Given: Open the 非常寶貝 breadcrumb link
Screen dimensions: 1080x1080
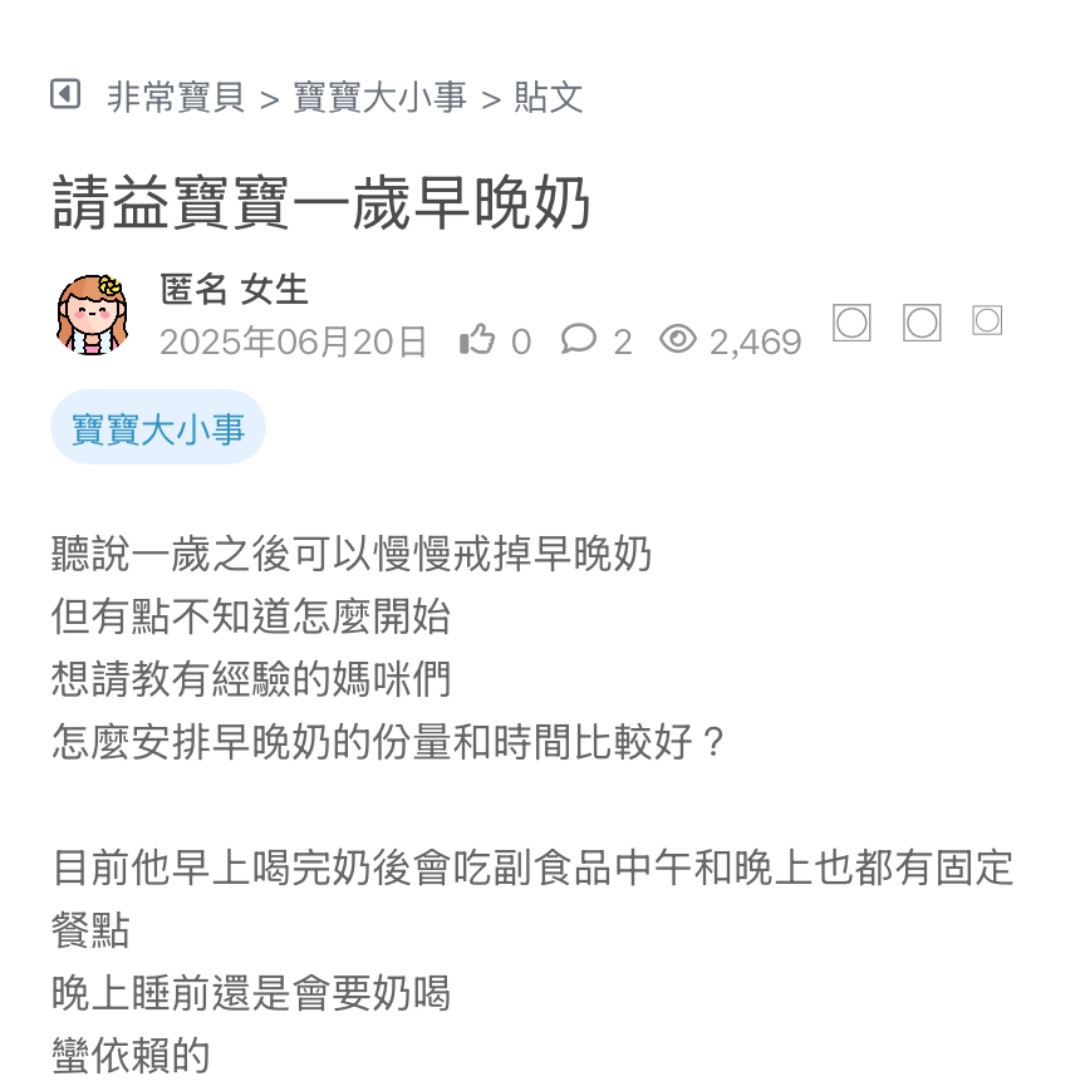Looking at the screenshot, I should point(176,98).
